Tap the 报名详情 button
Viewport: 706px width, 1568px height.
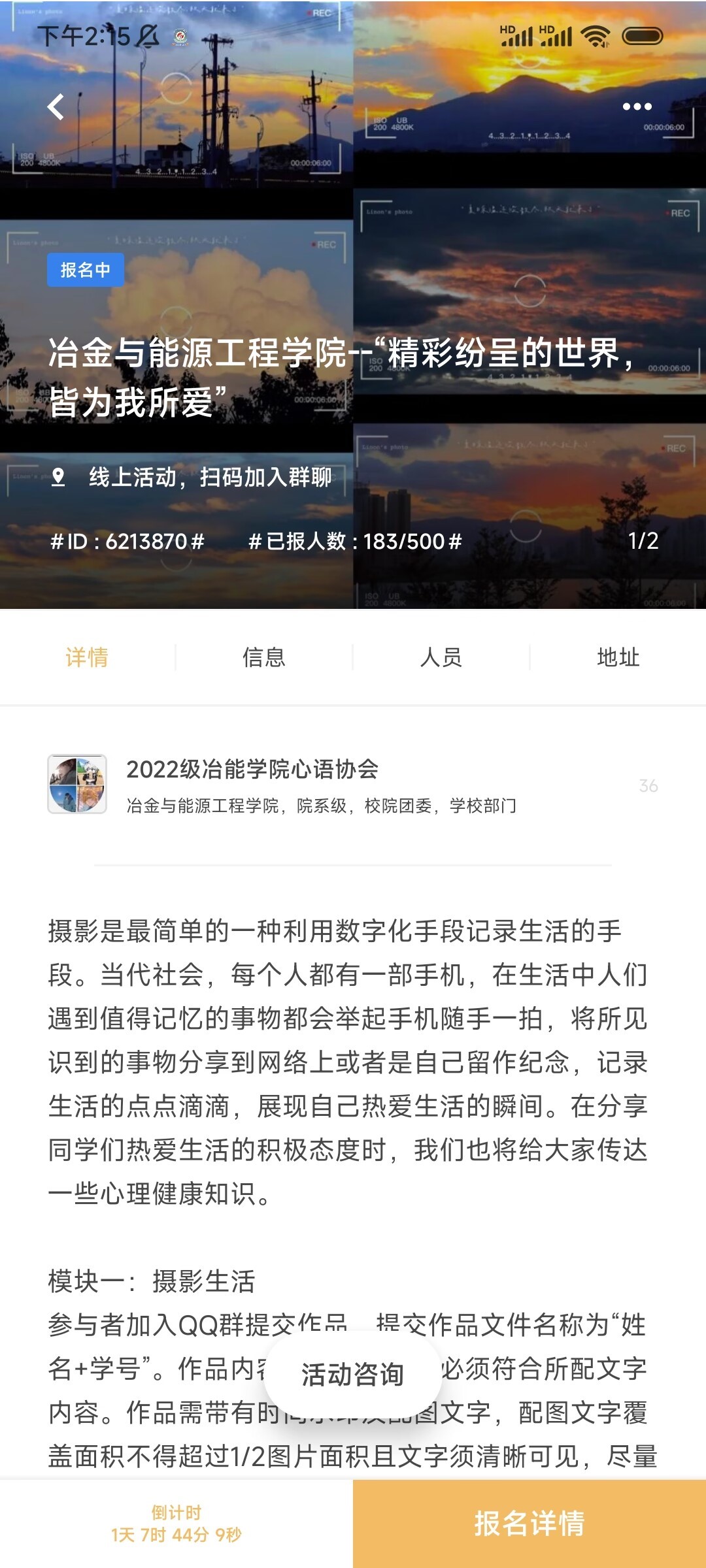point(529,1524)
